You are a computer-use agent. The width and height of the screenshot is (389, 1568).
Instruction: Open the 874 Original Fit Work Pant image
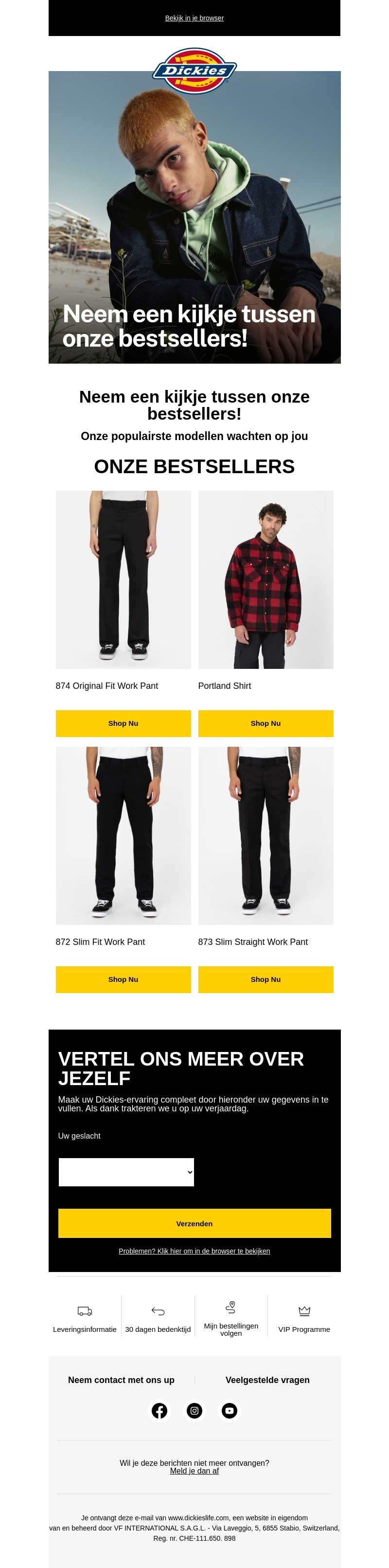(123, 579)
